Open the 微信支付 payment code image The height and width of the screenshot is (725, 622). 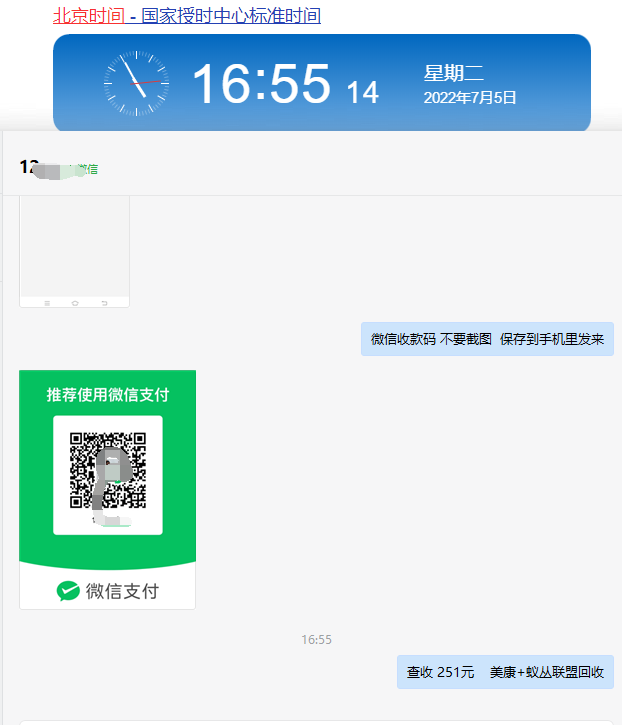point(108,488)
